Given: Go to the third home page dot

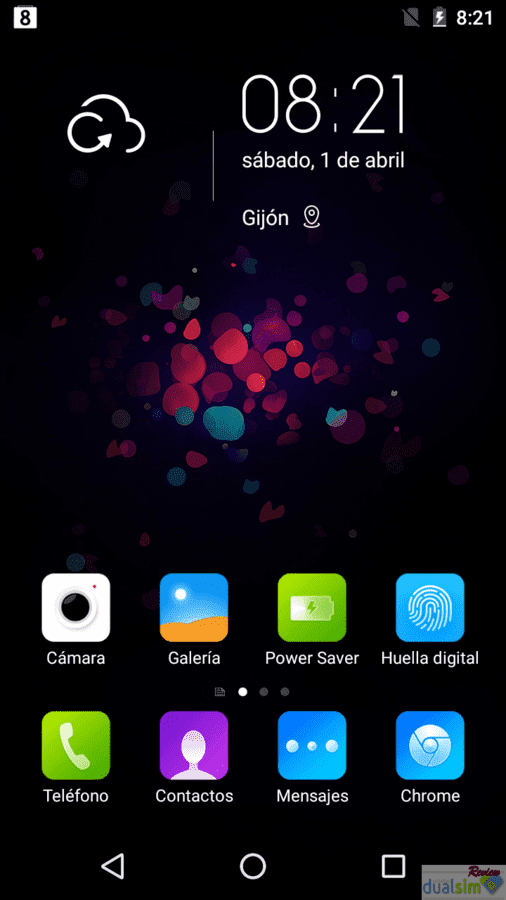Looking at the screenshot, I should 285,692.
